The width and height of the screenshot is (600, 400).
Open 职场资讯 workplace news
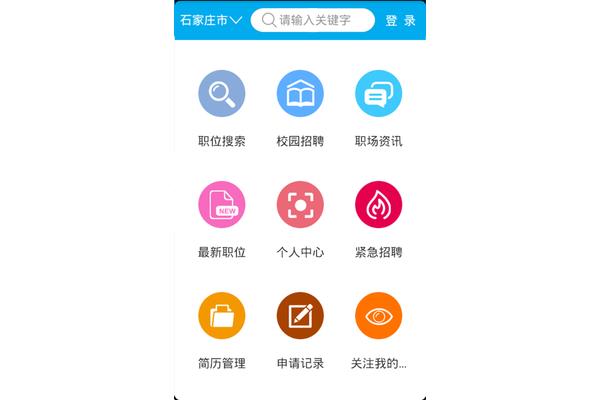coord(378,94)
